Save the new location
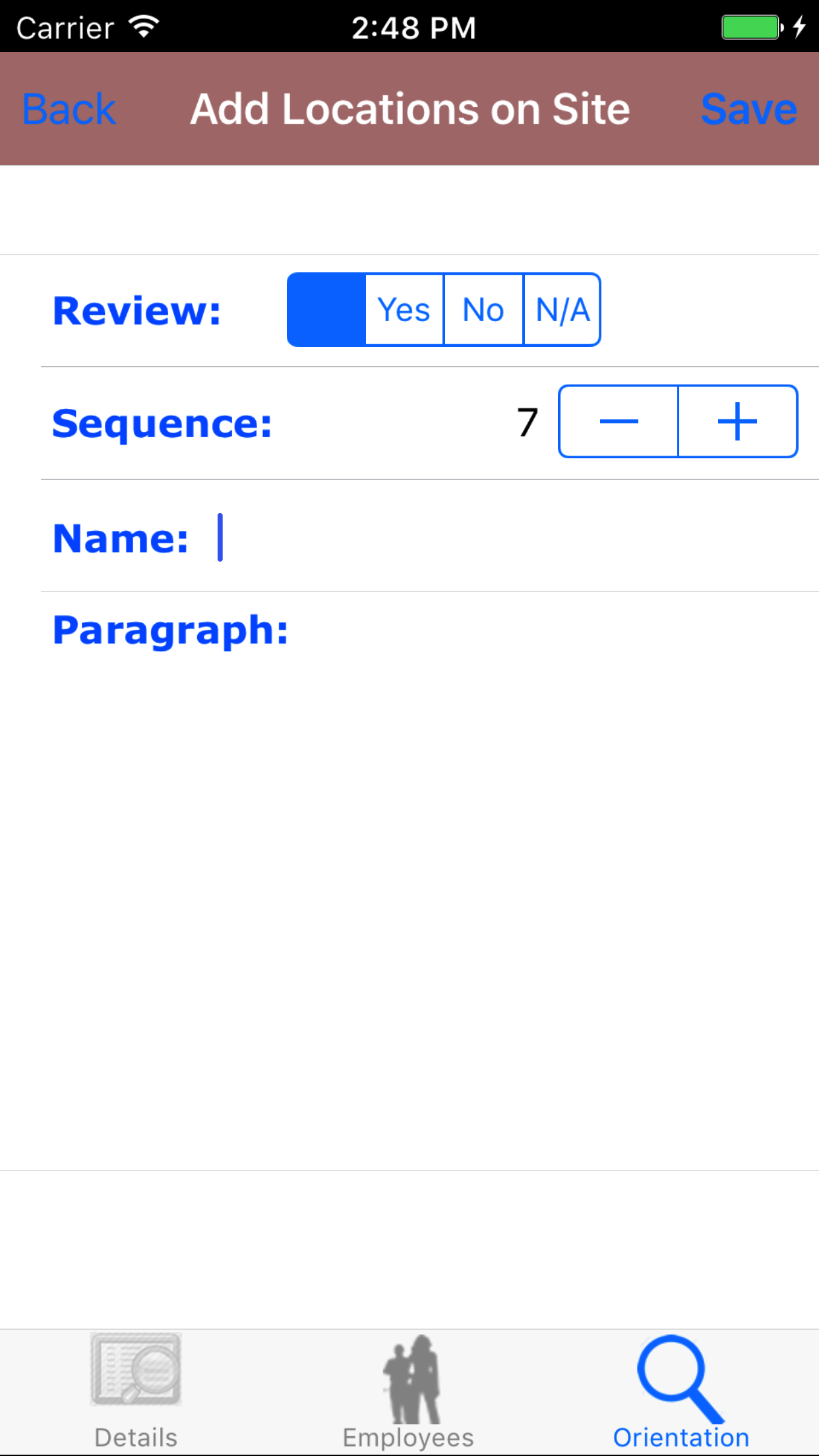This screenshot has width=819, height=1456. pyautogui.click(x=748, y=109)
